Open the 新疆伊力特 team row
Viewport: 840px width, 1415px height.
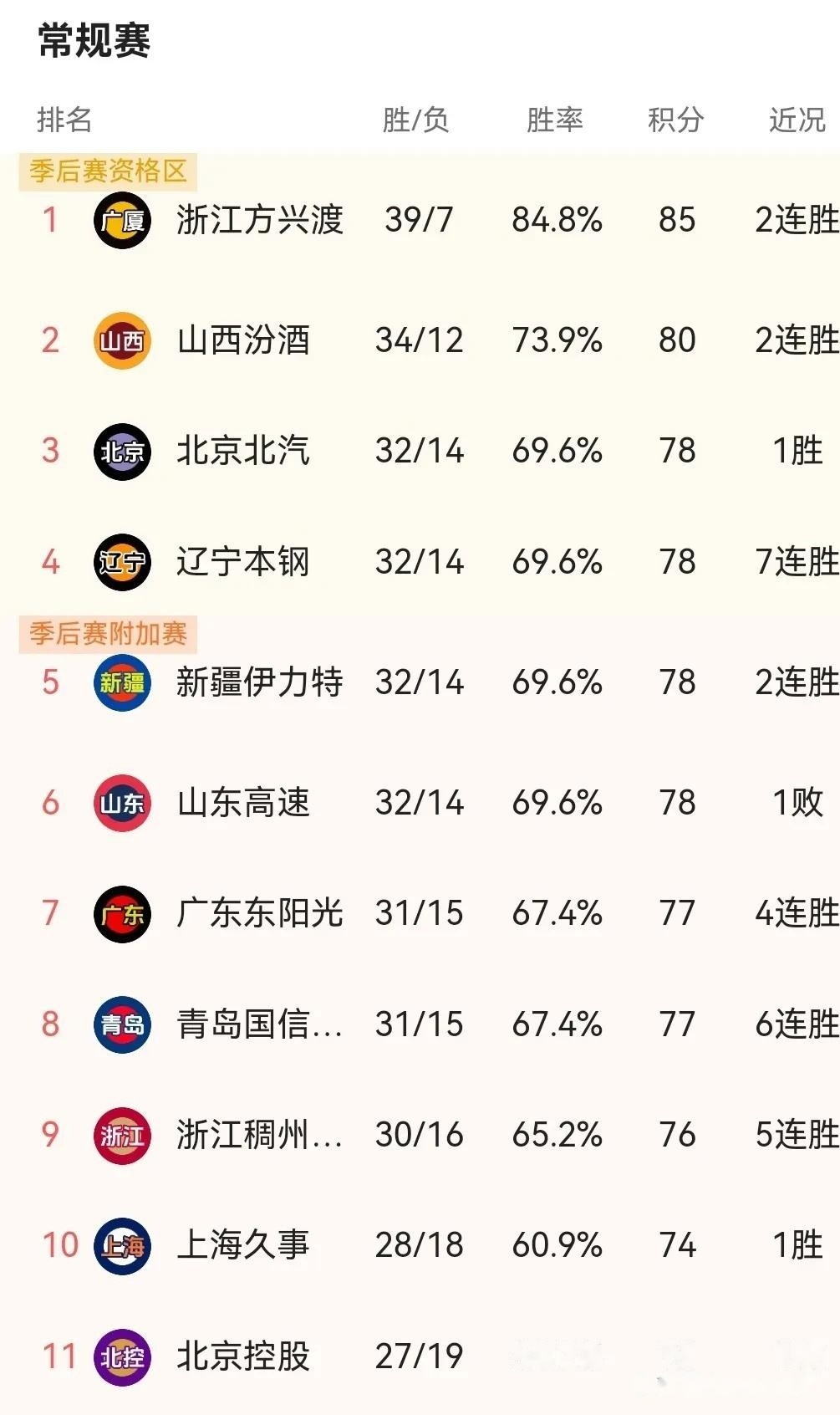click(259, 682)
